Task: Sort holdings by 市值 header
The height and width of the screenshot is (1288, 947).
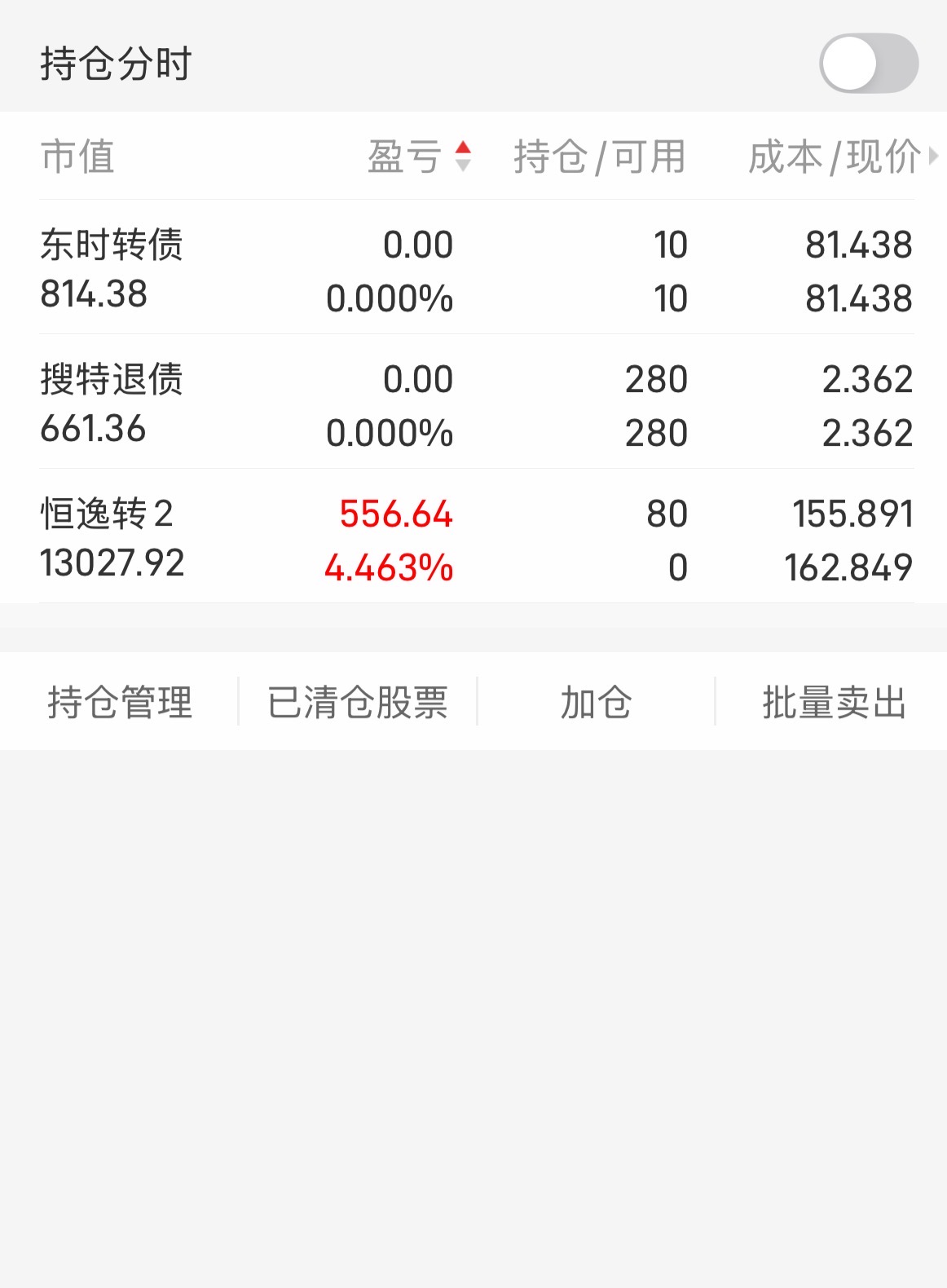Action: tap(78, 156)
